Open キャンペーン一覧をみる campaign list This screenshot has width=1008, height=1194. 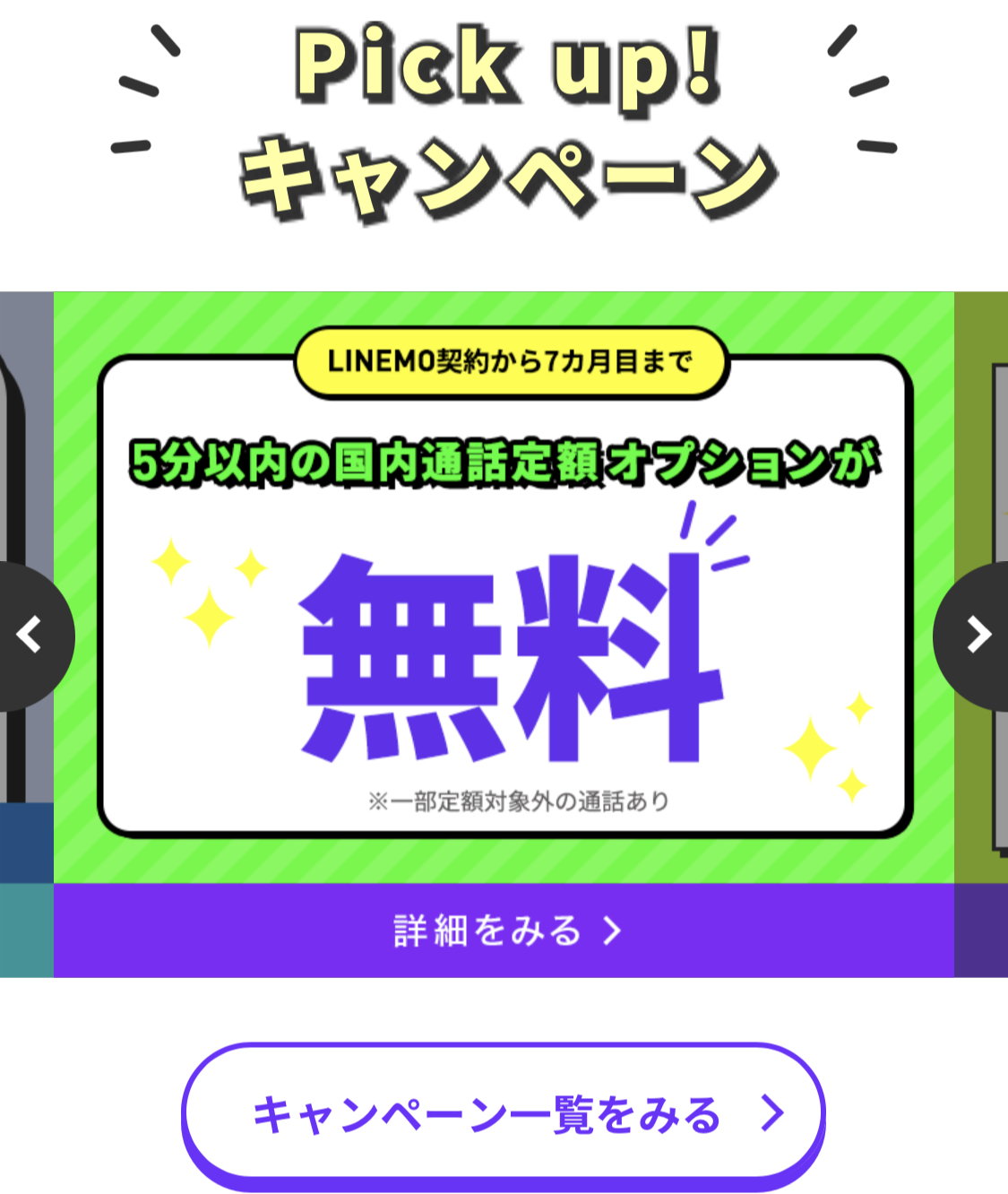503,1114
